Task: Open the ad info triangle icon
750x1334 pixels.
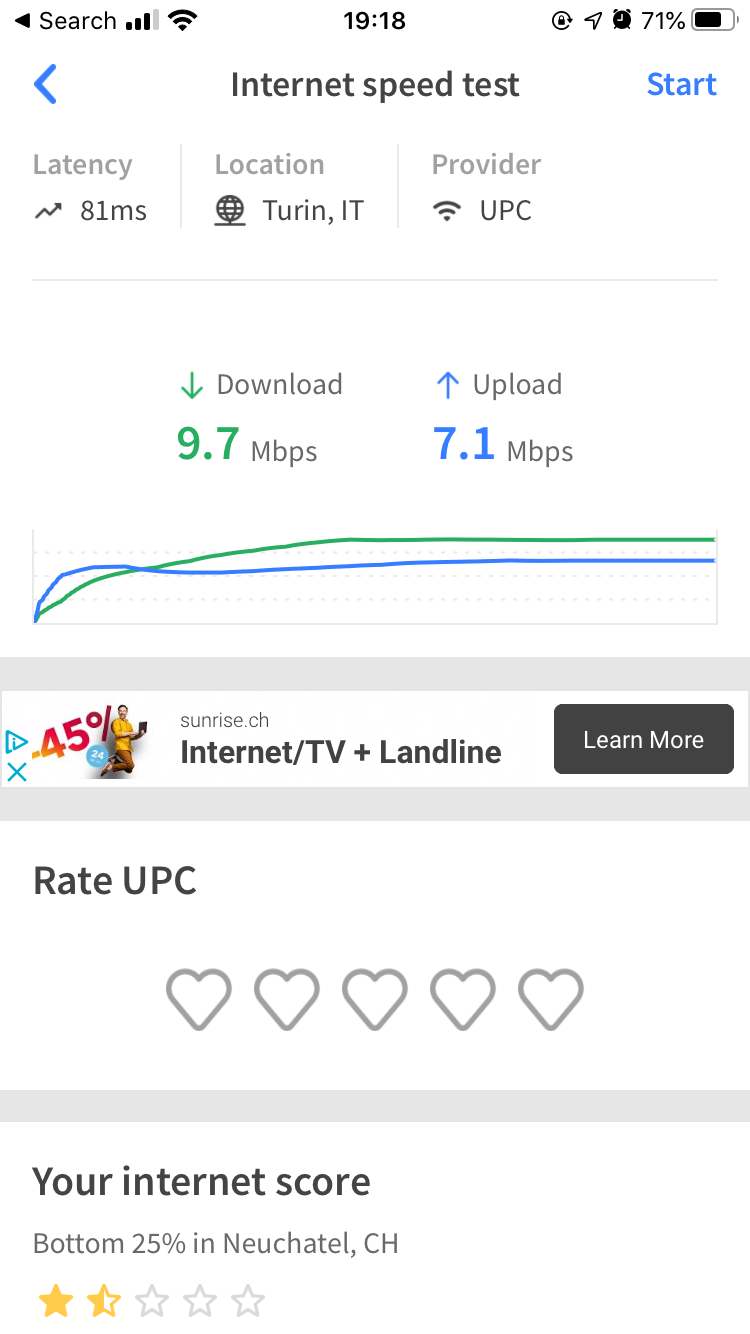Action: (x=16, y=741)
